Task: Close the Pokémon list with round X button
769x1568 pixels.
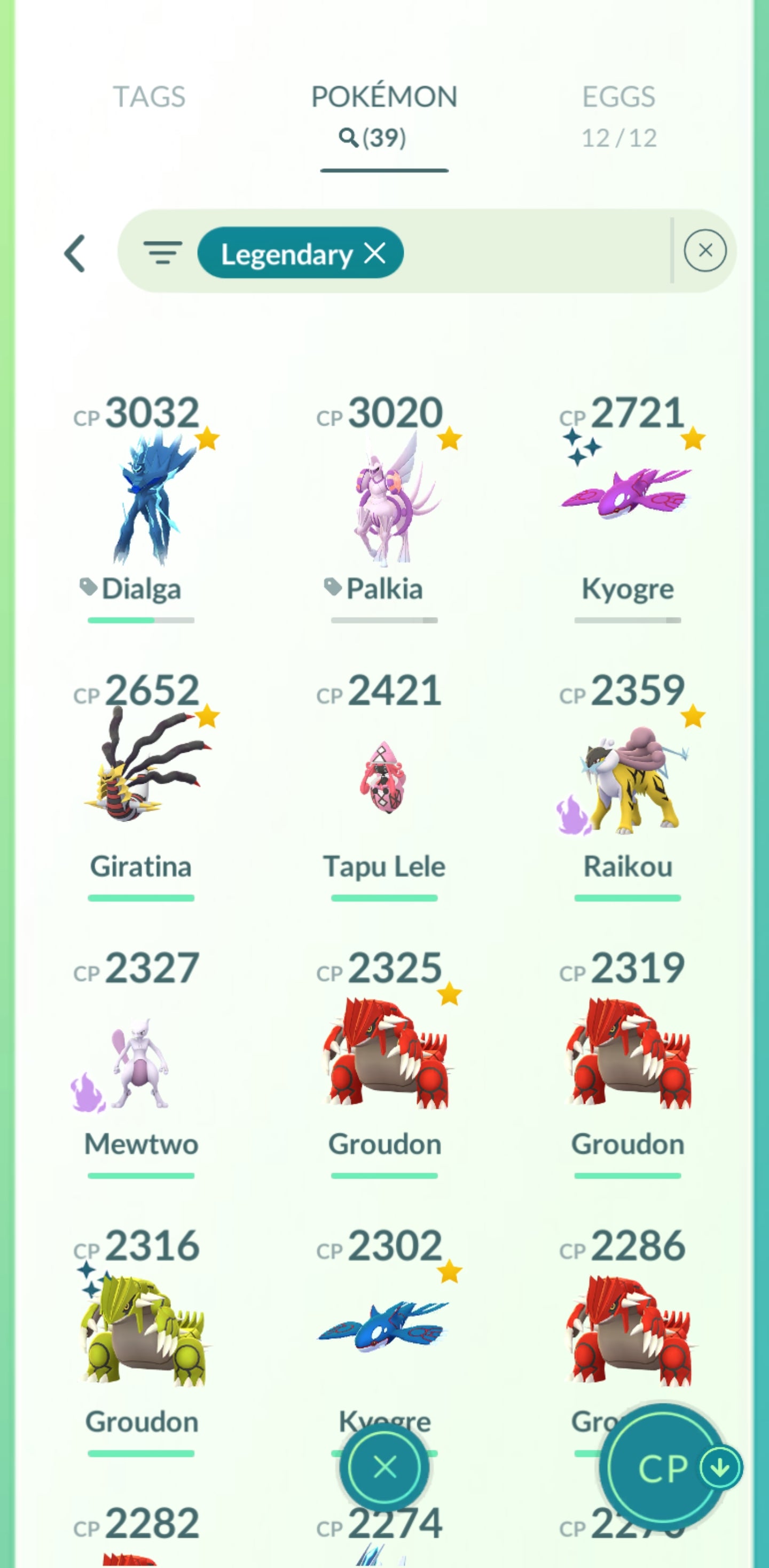Action: tap(384, 1468)
